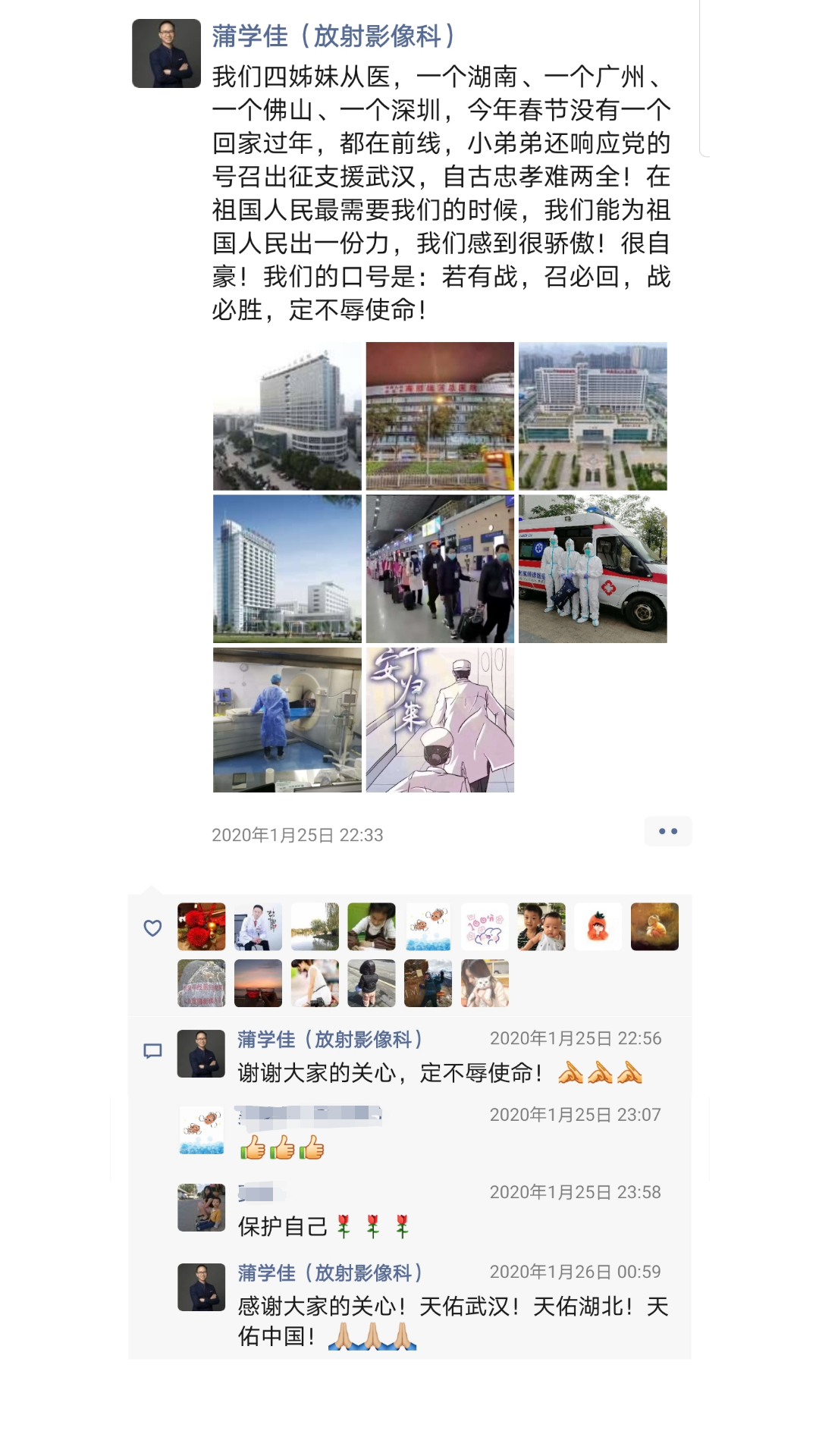The image size is (819, 1456).
Task: Open the like and comment two-dot menu
Action: [667, 831]
